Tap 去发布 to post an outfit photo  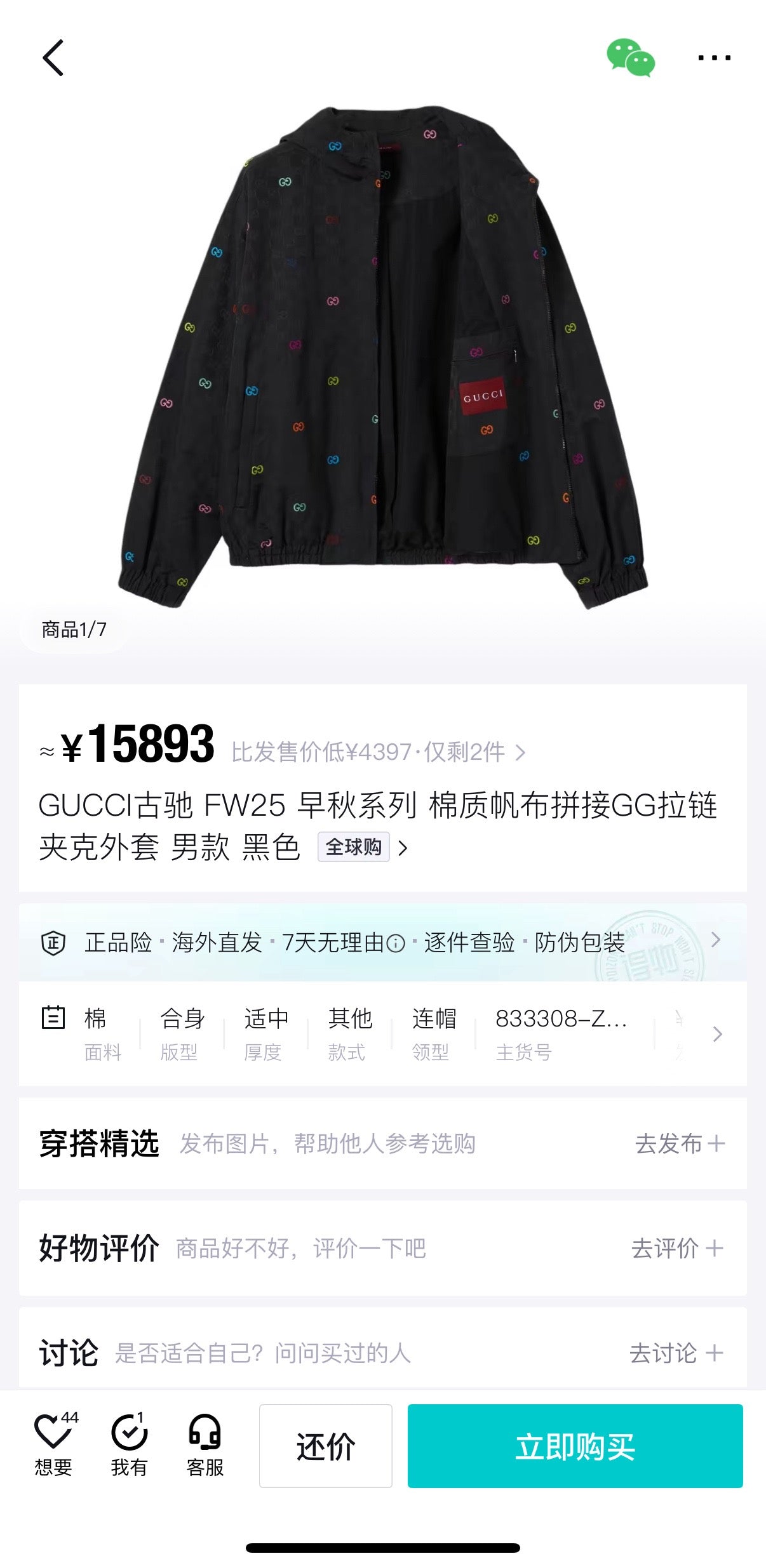click(680, 1143)
